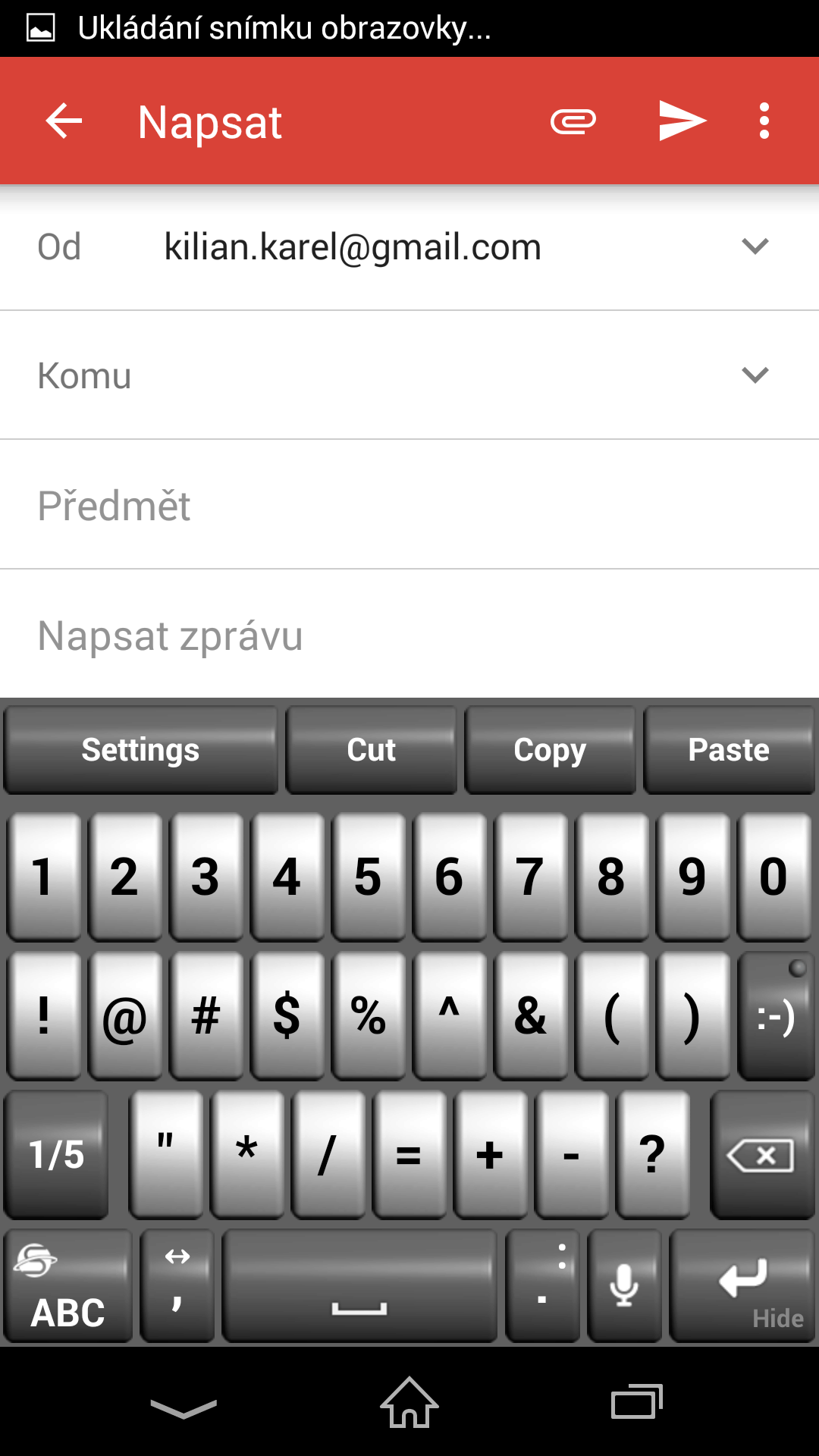Delete with the backspace key
Viewport: 819px width, 1456px height.
coord(761,1154)
